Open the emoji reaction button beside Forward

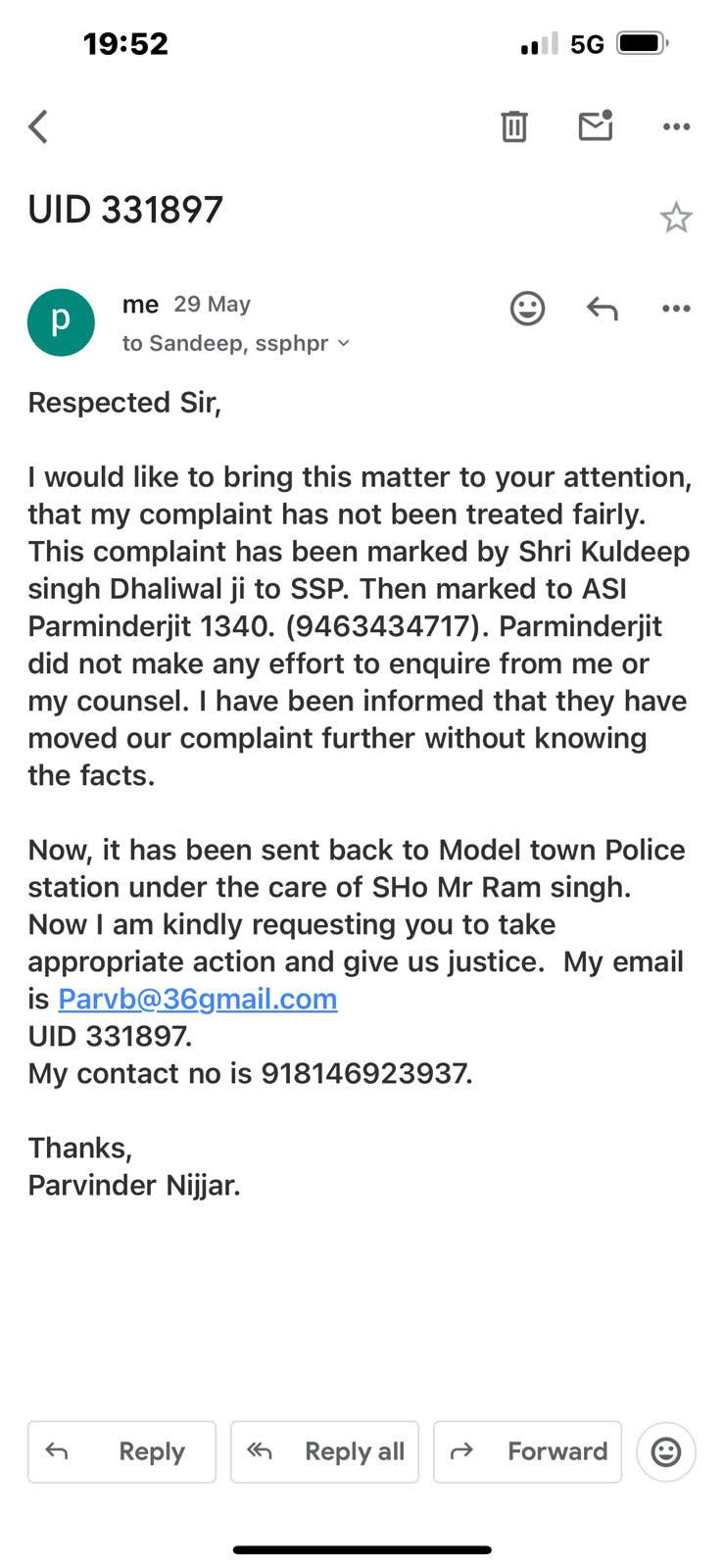coord(666,1451)
